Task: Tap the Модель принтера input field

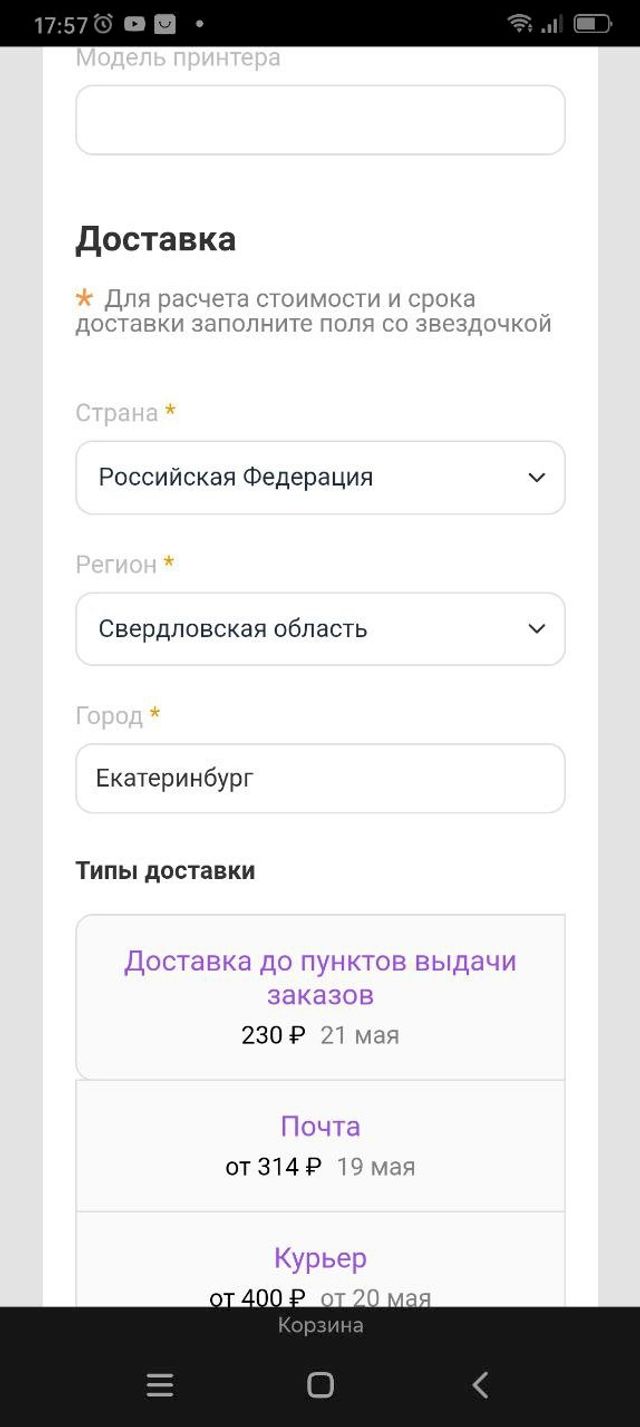Action: pyautogui.click(x=320, y=120)
